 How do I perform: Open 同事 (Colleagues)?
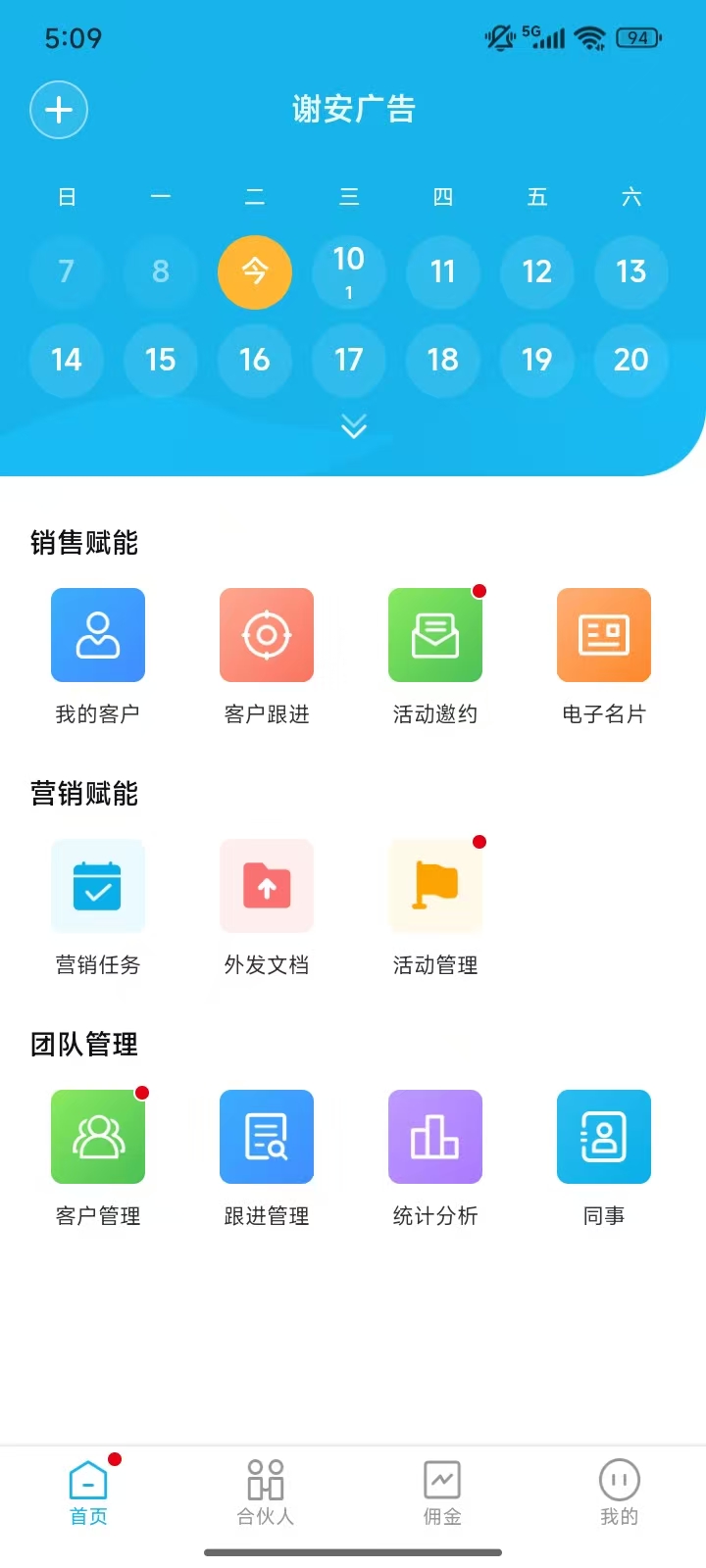(x=604, y=1137)
